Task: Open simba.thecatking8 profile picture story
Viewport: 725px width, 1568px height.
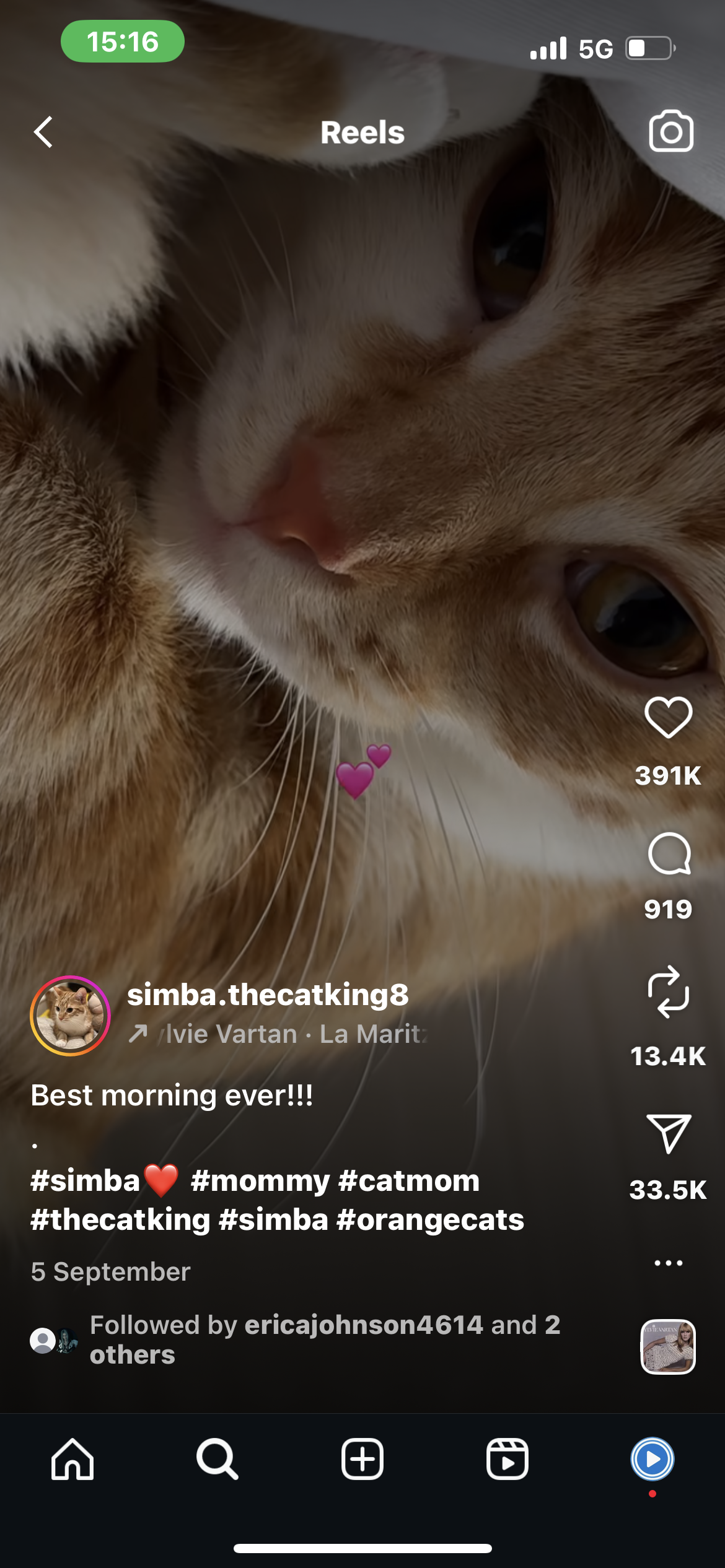Action: 70,1016
